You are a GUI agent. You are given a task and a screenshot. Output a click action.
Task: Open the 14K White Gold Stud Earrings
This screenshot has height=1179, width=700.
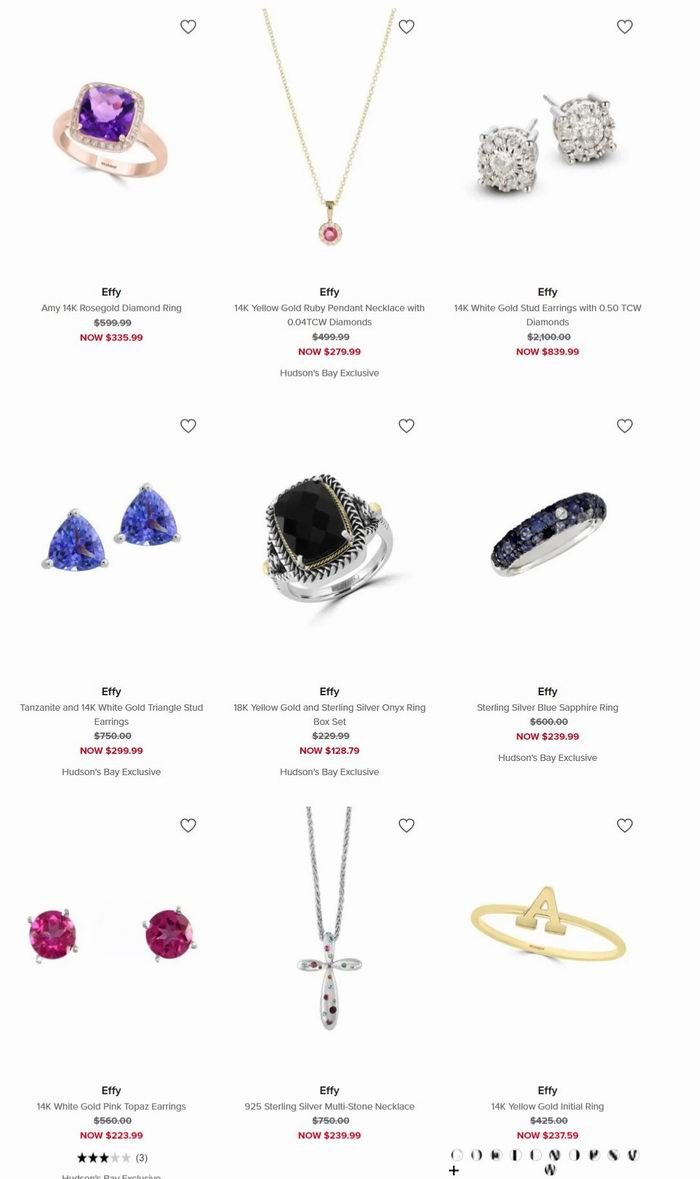pos(547,315)
